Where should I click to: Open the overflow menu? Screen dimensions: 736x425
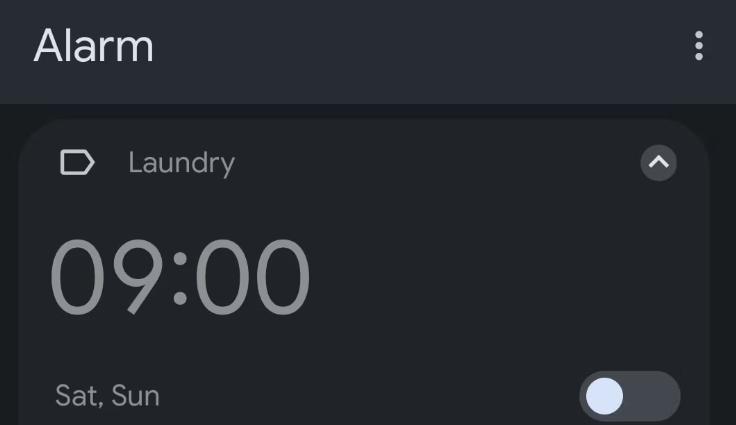point(698,46)
